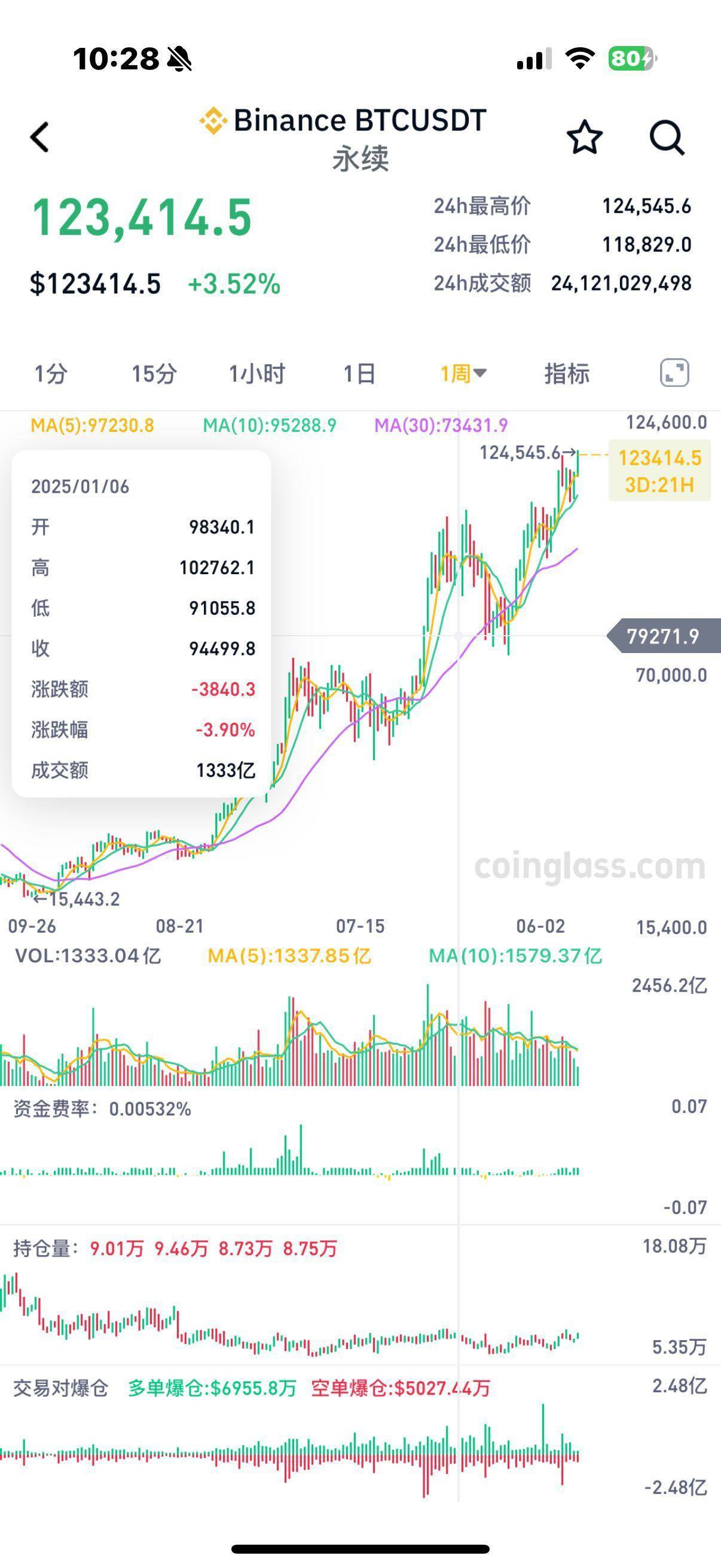Switch chart to 1分 interval
This screenshot has width=721, height=1568.
[50, 373]
